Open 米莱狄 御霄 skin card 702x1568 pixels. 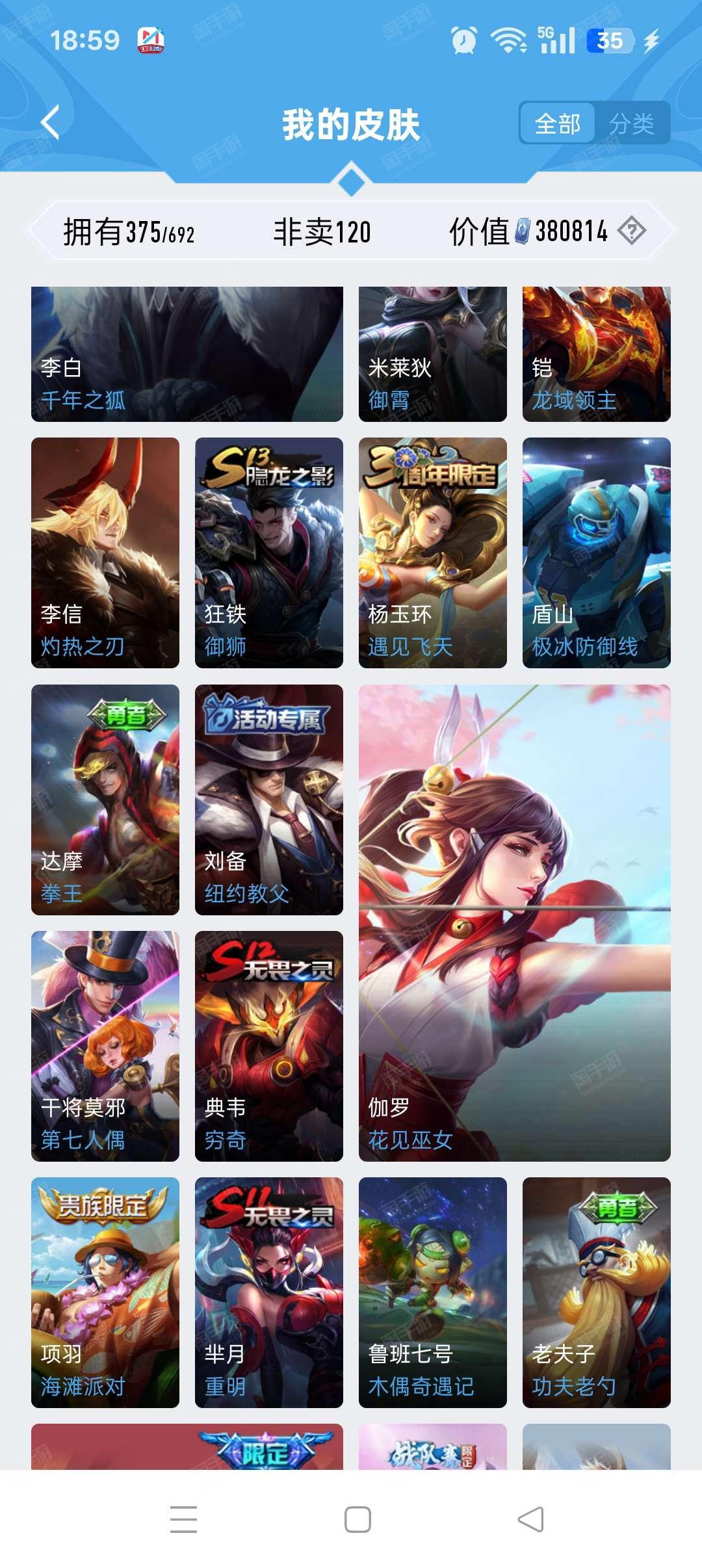pyautogui.click(x=433, y=354)
